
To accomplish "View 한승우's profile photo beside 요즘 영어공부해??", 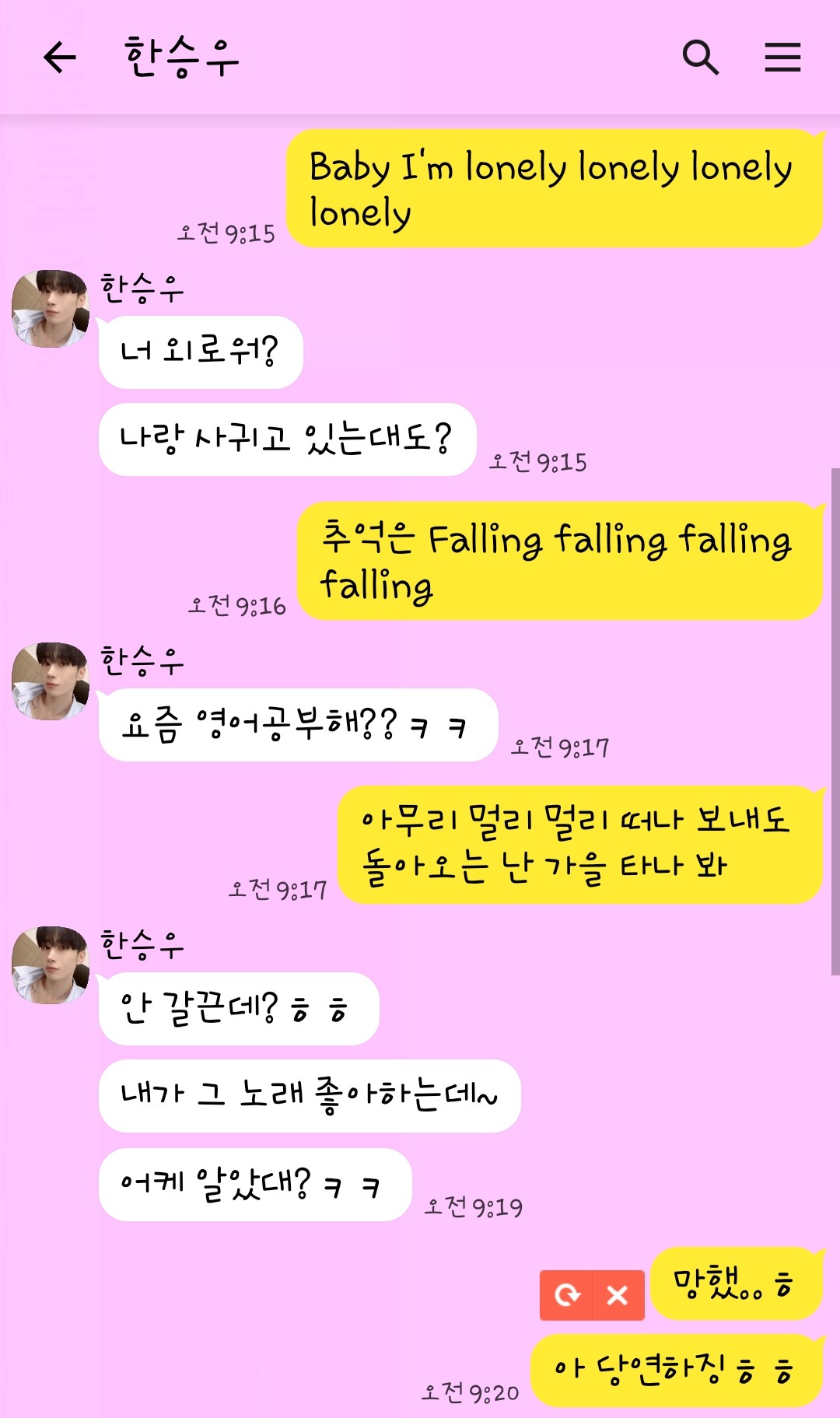I will tap(51, 681).
